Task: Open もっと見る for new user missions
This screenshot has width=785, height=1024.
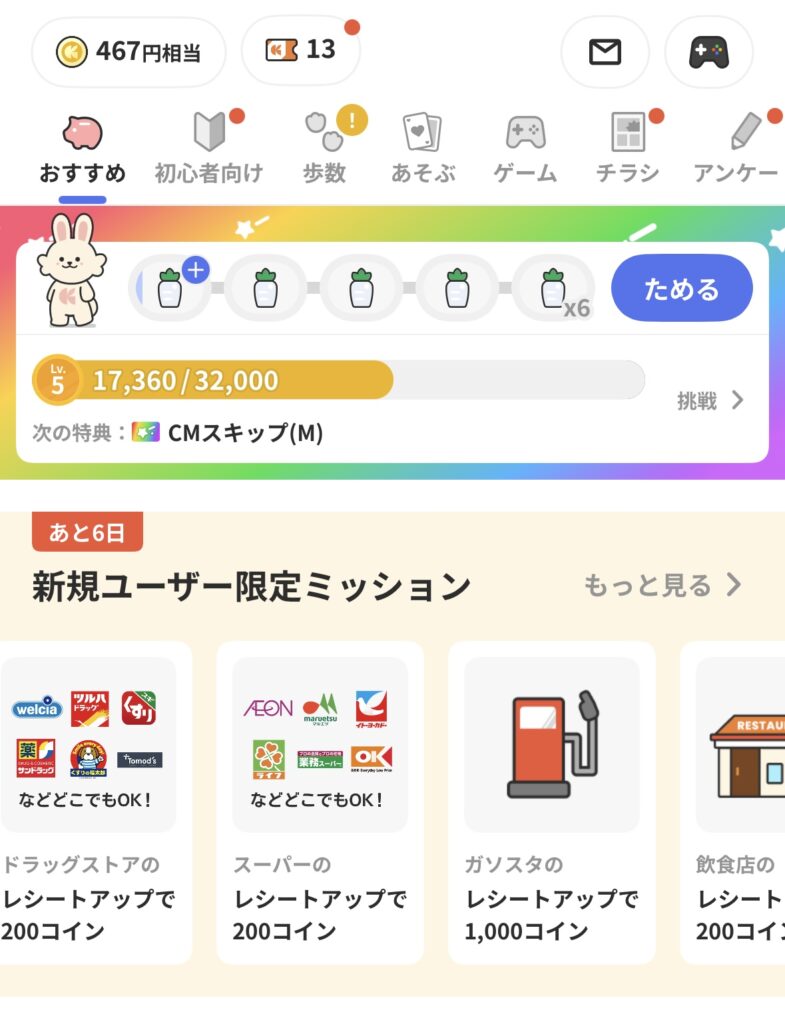Action: (663, 585)
